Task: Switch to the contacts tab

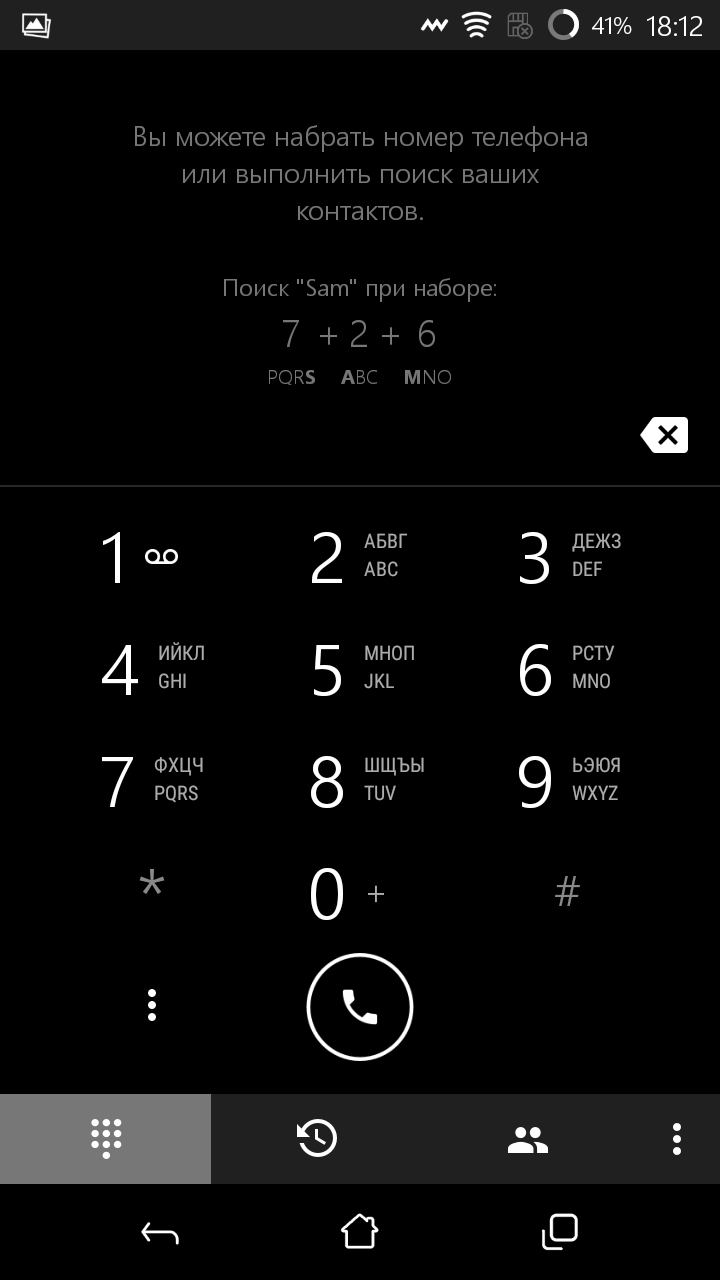Action: click(x=528, y=1138)
